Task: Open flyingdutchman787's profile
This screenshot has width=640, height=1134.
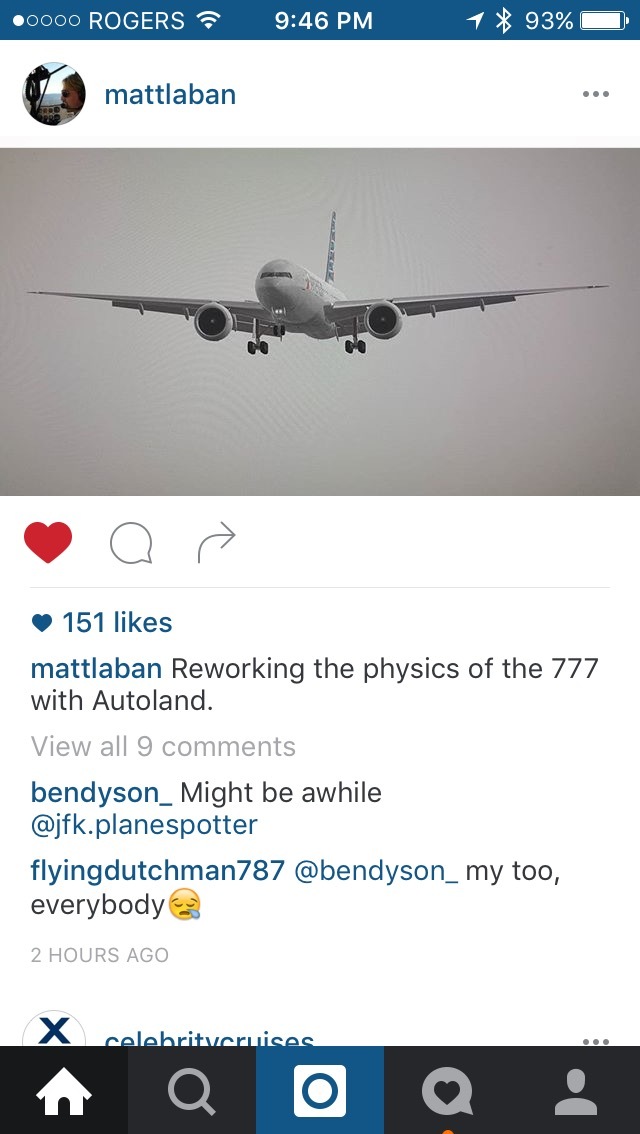Action: [157, 871]
